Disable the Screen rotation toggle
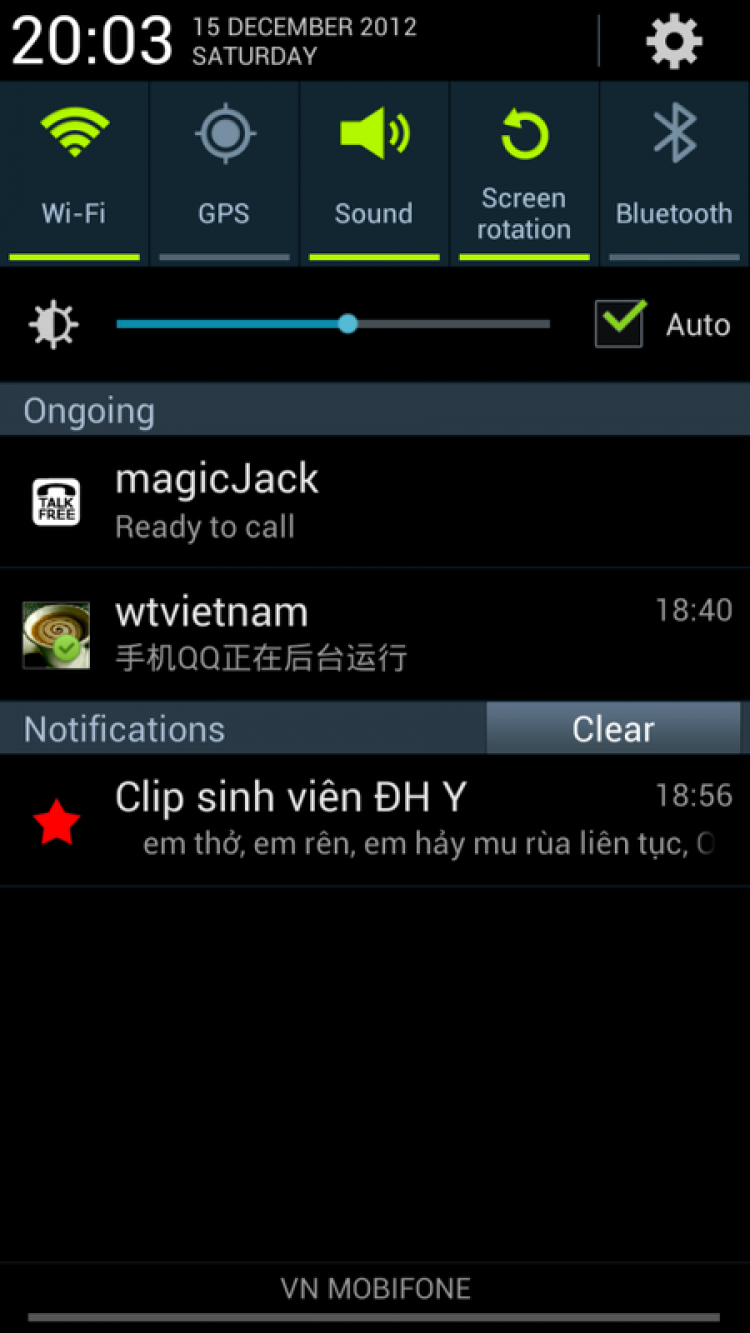The height and width of the screenshot is (1333, 750). tap(524, 172)
